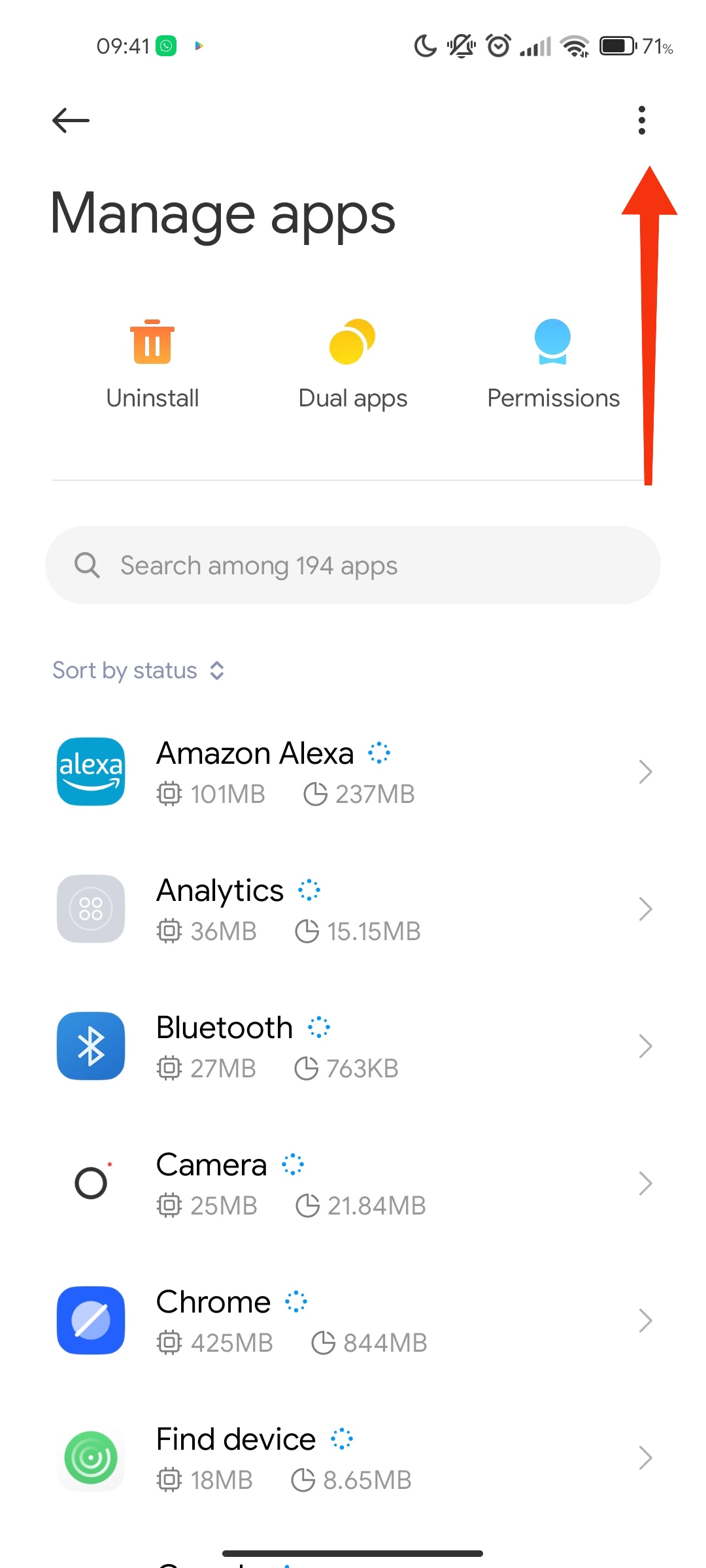706x1568 pixels.
Task: Open Chrome app details
Action: point(353,1320)
